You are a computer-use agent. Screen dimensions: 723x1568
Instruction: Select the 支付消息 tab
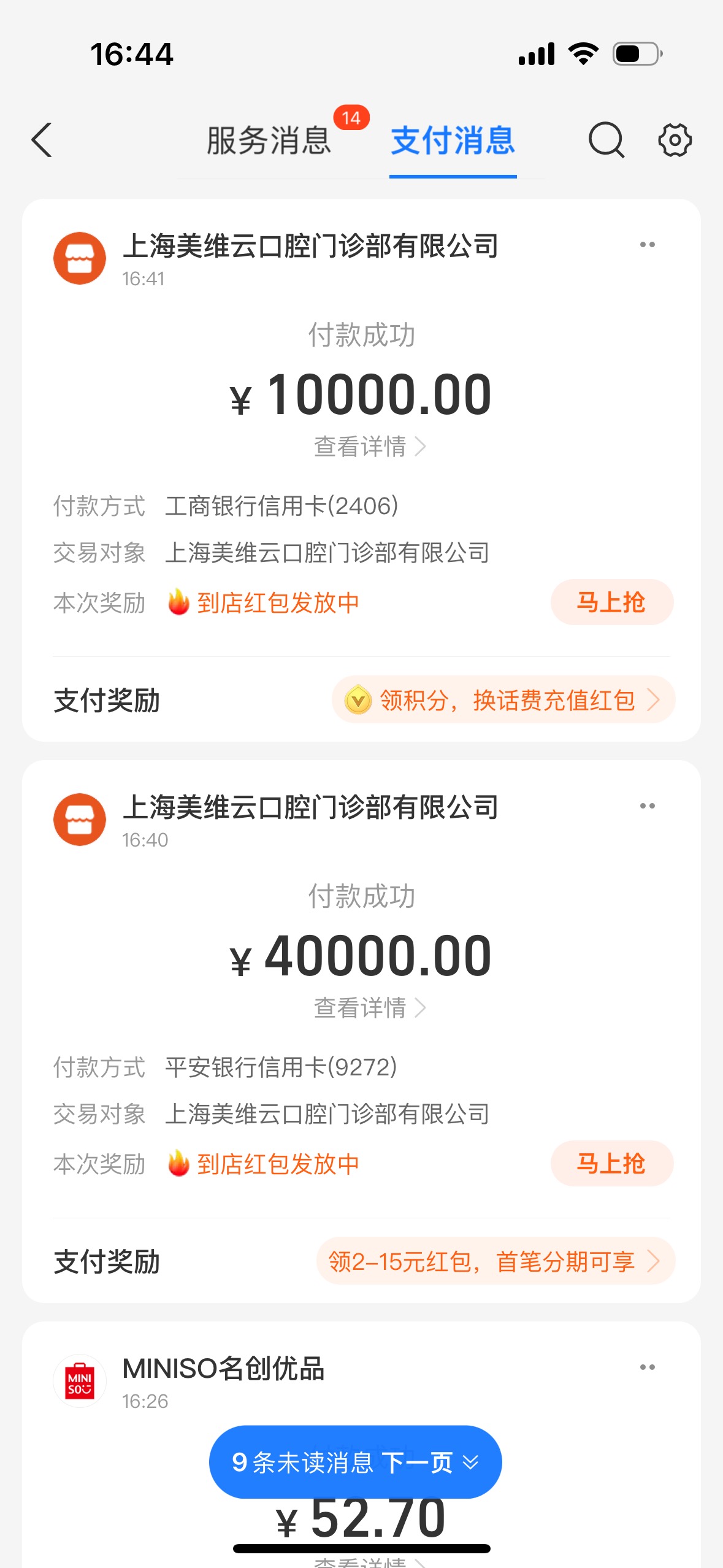pos(453,140)
